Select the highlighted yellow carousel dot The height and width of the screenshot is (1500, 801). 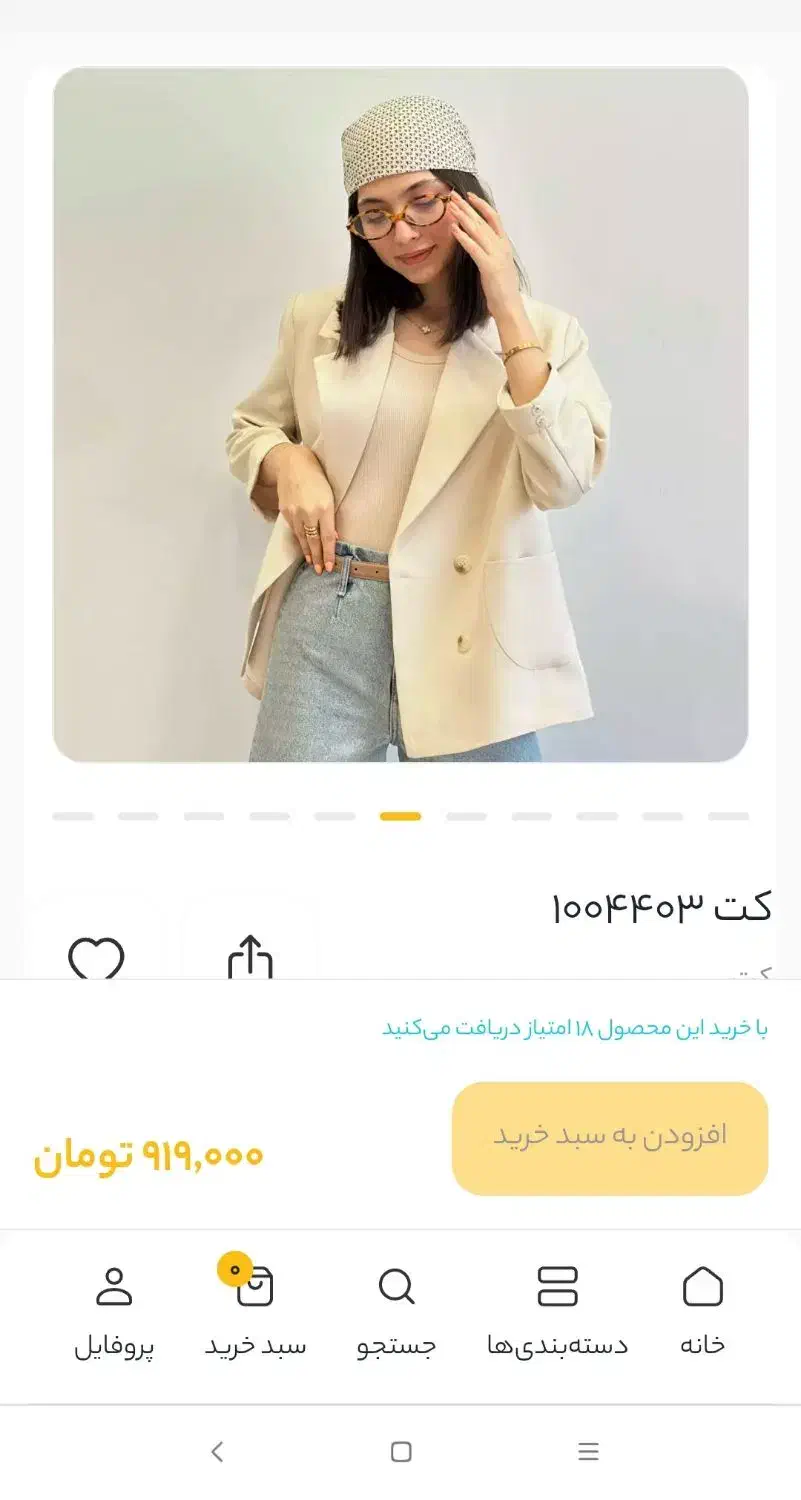point(399,817)
